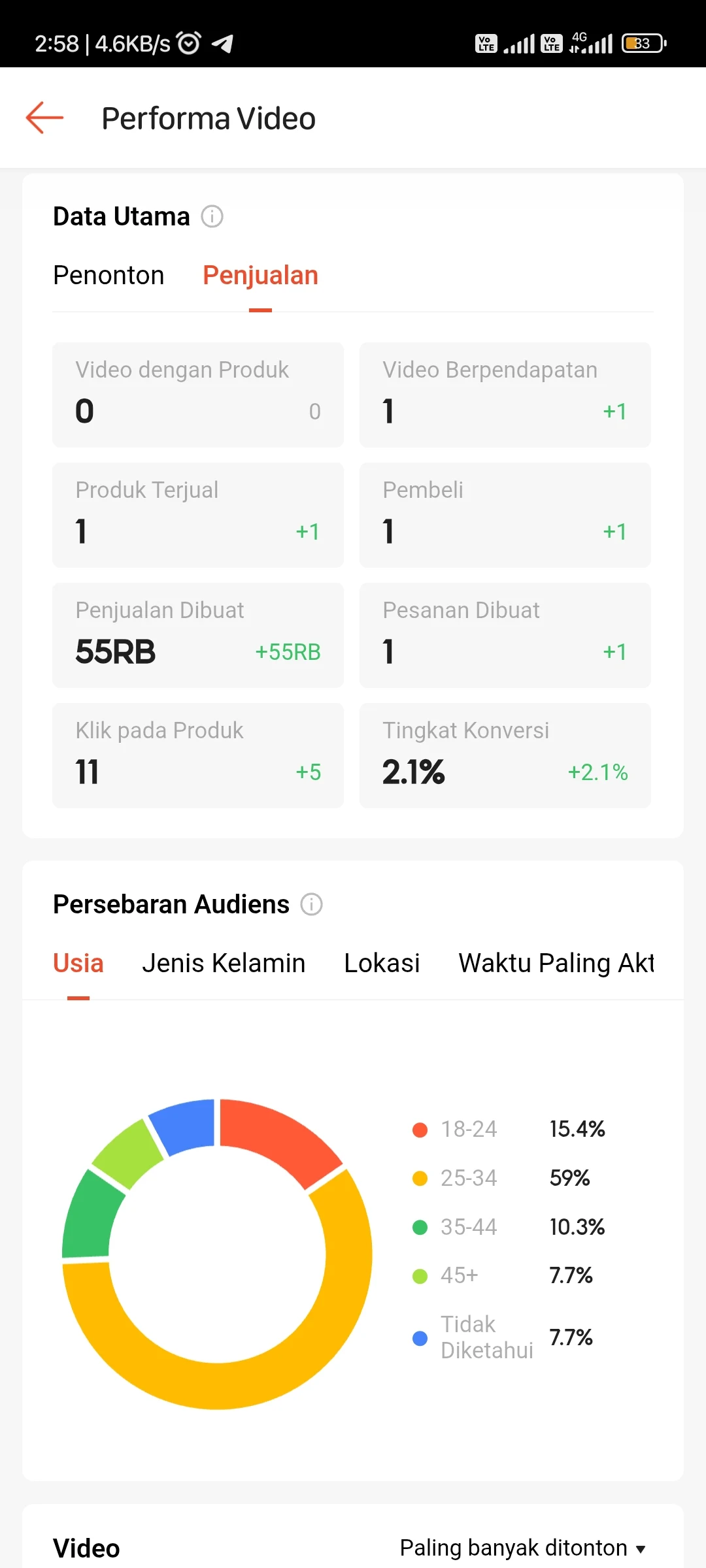706x1568 pixels.
Task: Switch to the Penonton tab
Action: [x=109, y=276]
